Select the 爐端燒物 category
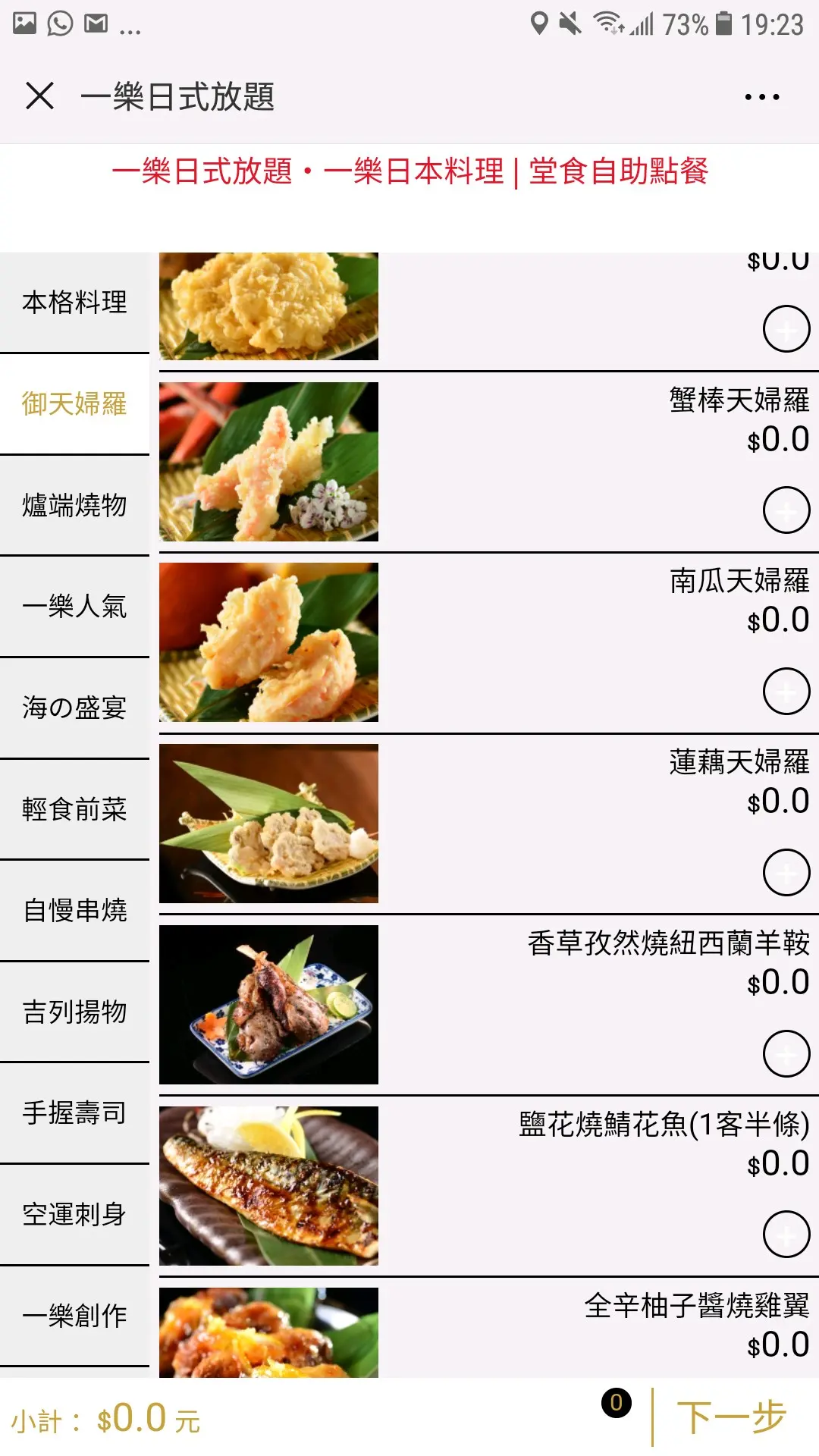Viewport: 819px width, 1456px height. 74,505
